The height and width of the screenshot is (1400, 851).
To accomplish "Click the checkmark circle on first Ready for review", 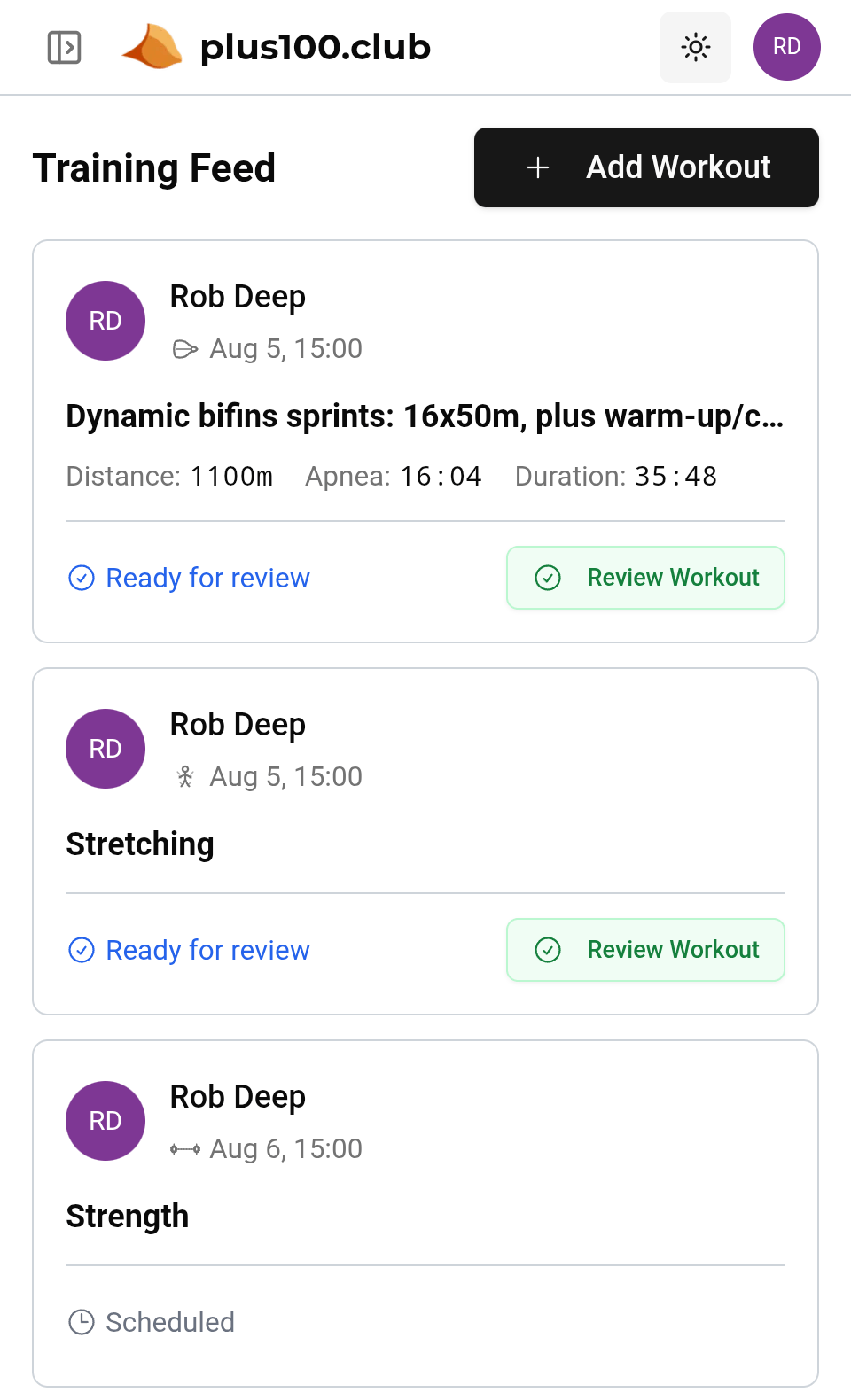I will pyautogui.click(x=81, y=578).
